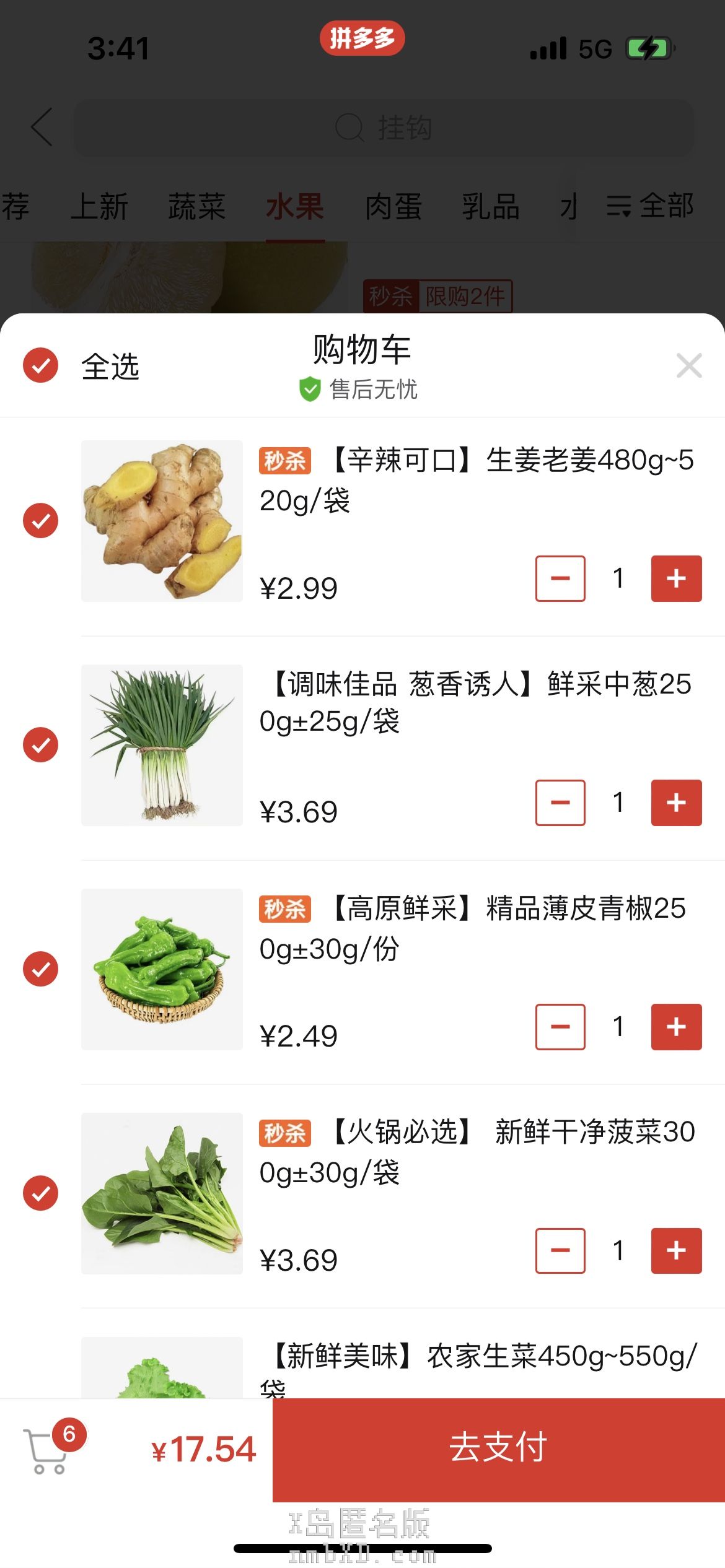Image resolution: width=725 pixels, height=1568 pixels.
Task: Open the 生姜老姜 product image
Action: point(162,521)
